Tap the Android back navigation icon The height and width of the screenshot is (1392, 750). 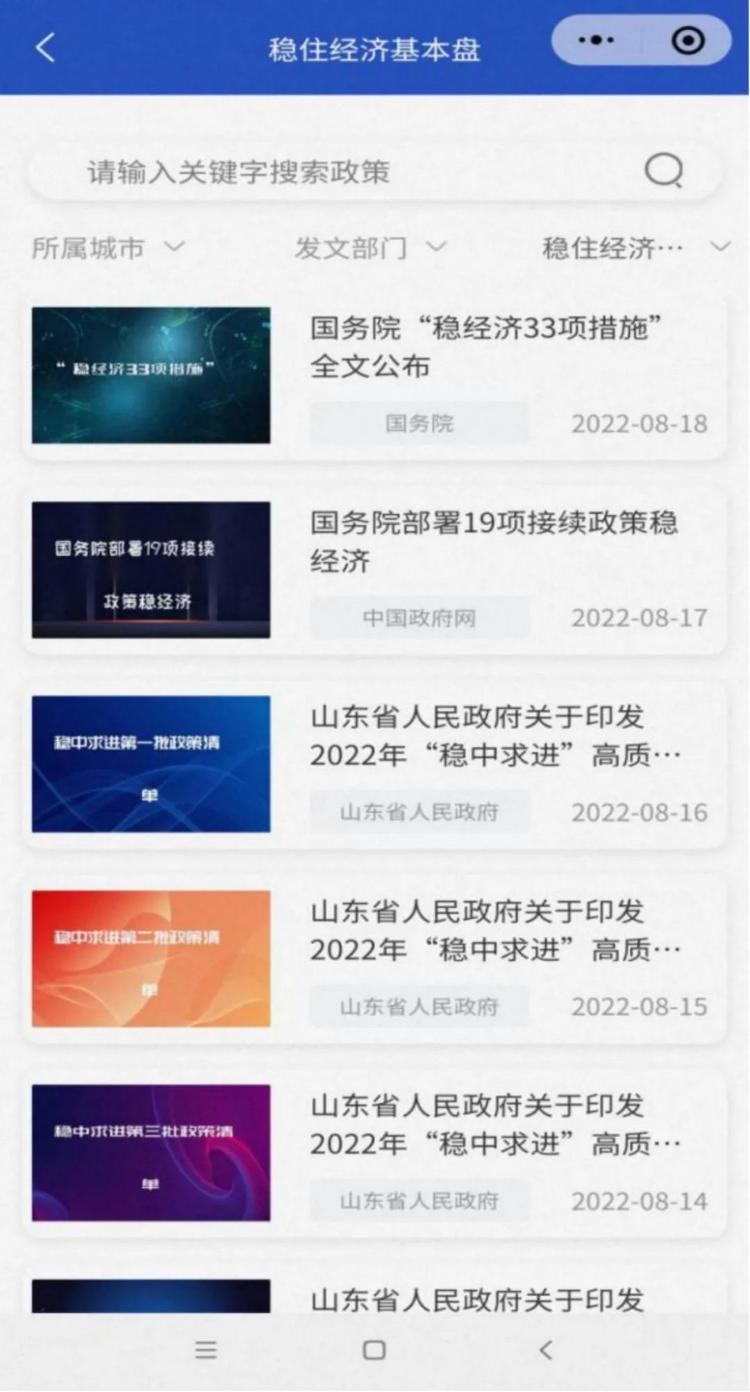click(545, 1349)
